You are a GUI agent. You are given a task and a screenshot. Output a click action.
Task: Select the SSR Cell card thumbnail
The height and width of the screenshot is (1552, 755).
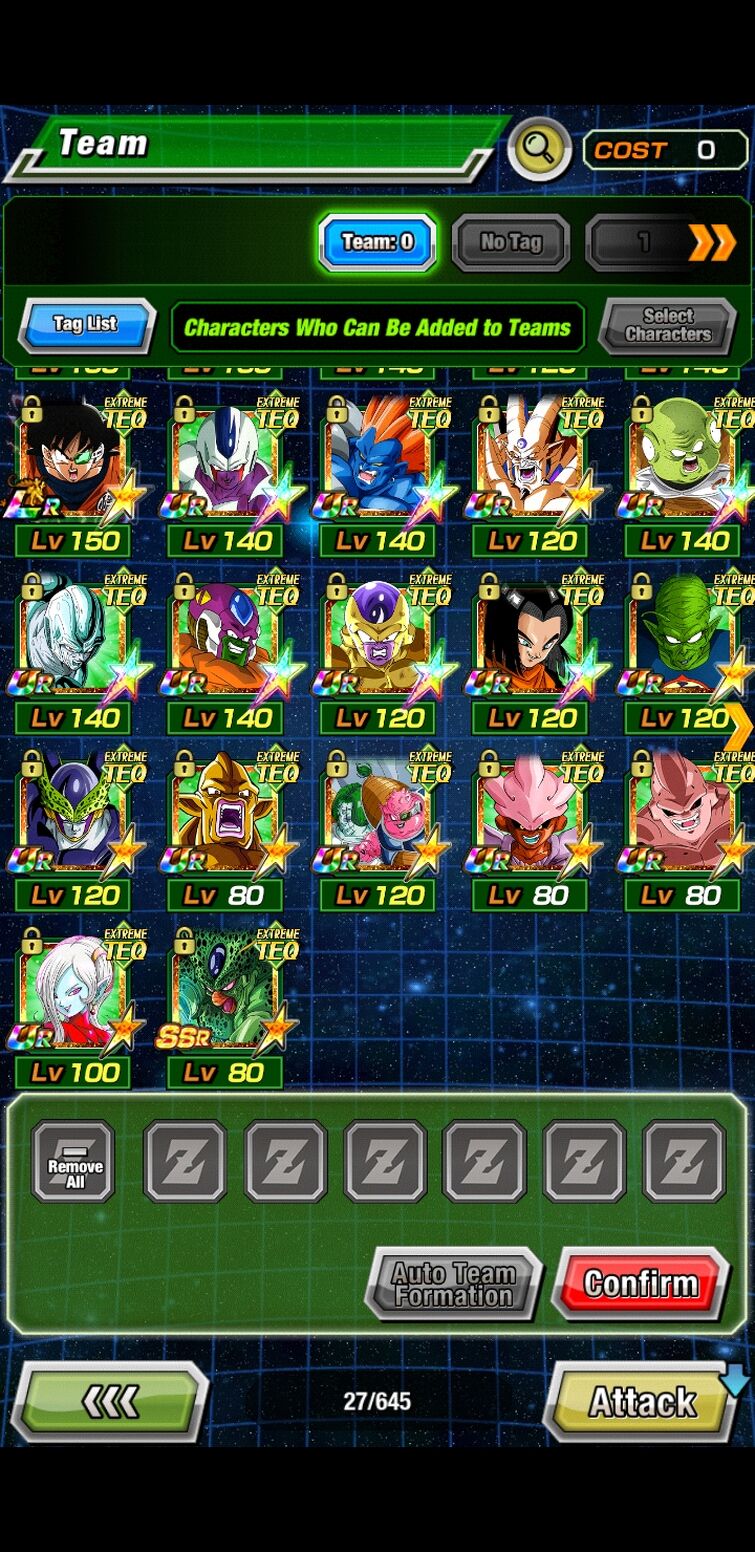tap(225, 985)
